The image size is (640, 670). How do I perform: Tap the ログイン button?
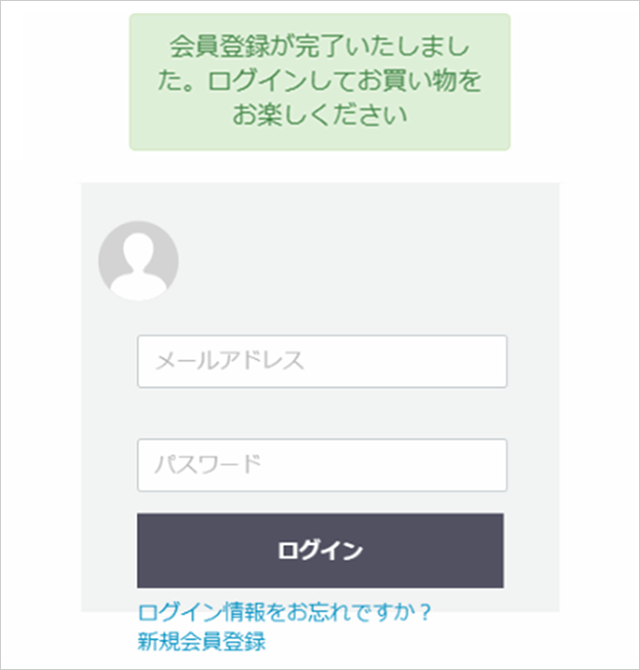[320, 551]
